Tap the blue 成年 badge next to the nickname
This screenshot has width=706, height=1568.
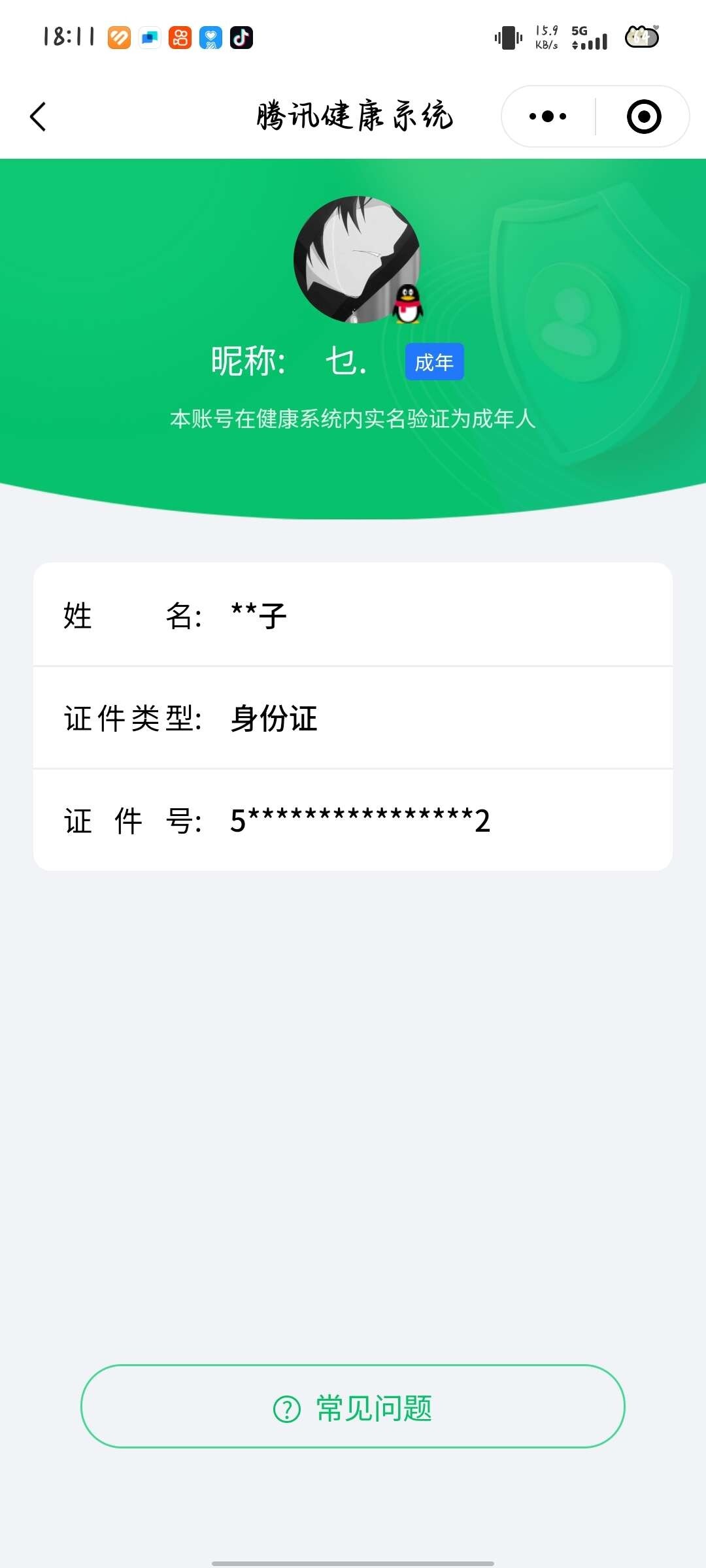tap(433, 361)
